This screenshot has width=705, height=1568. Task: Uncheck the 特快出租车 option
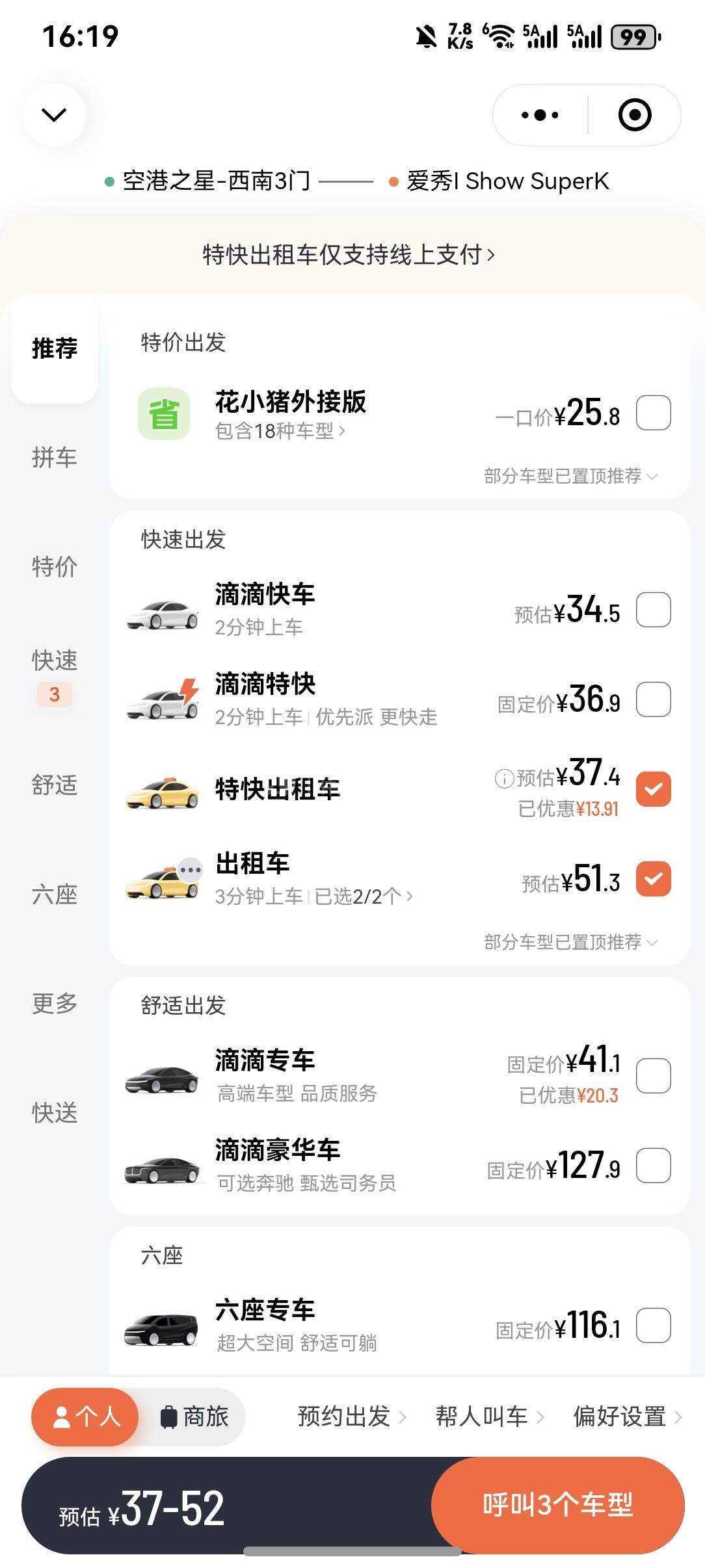(x=653, y=789)
